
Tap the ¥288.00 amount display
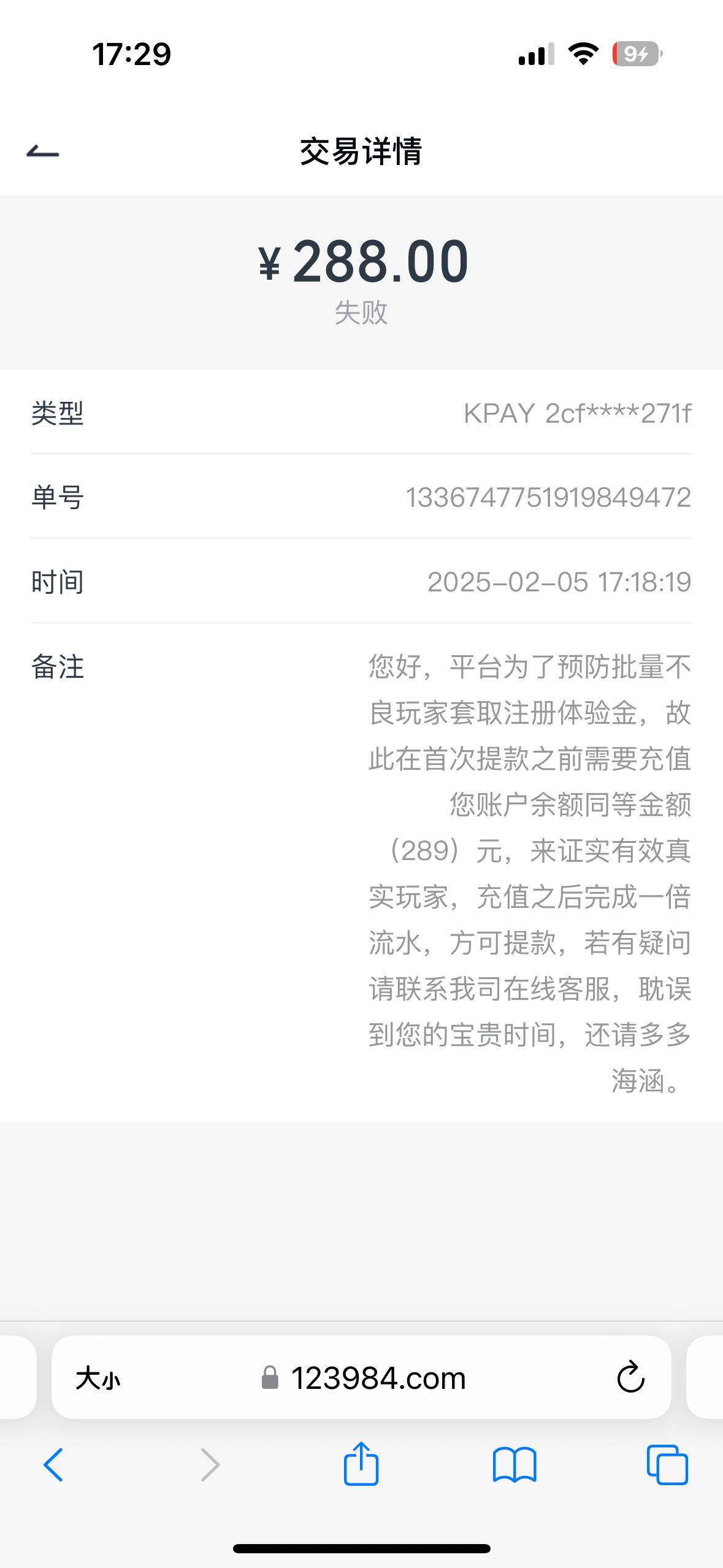[x=361, y=260]
